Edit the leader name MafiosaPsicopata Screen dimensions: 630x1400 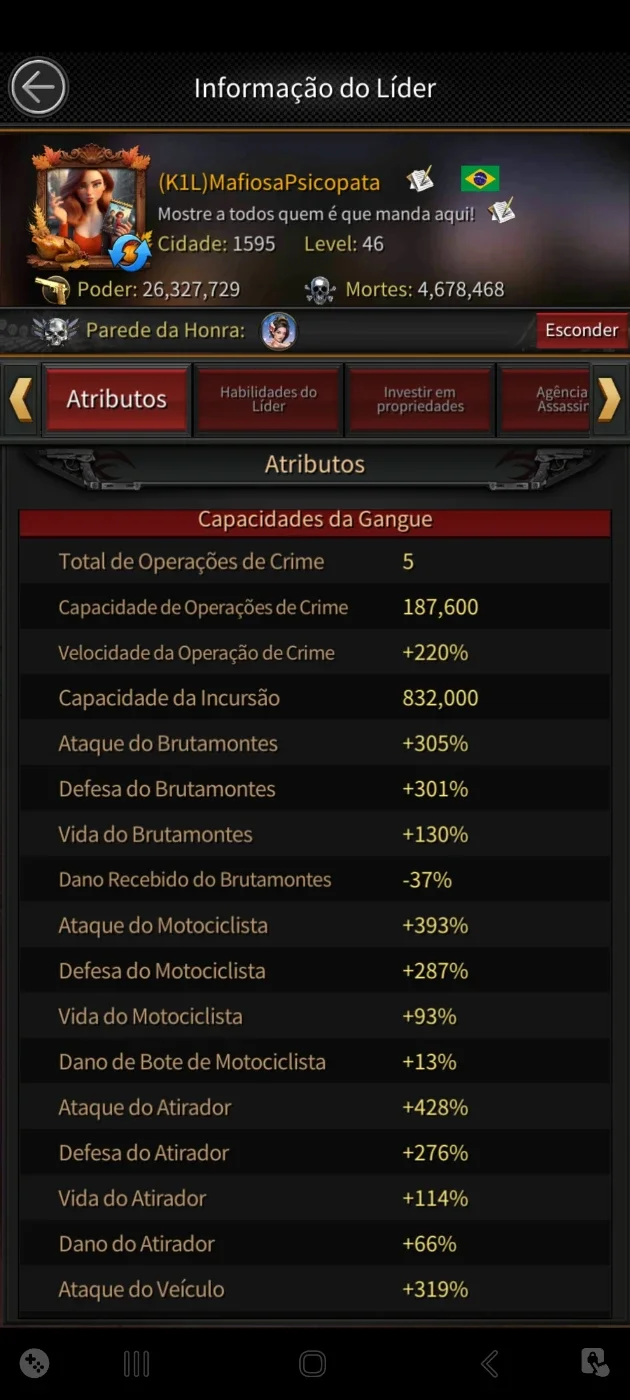(x=420, y=181)
